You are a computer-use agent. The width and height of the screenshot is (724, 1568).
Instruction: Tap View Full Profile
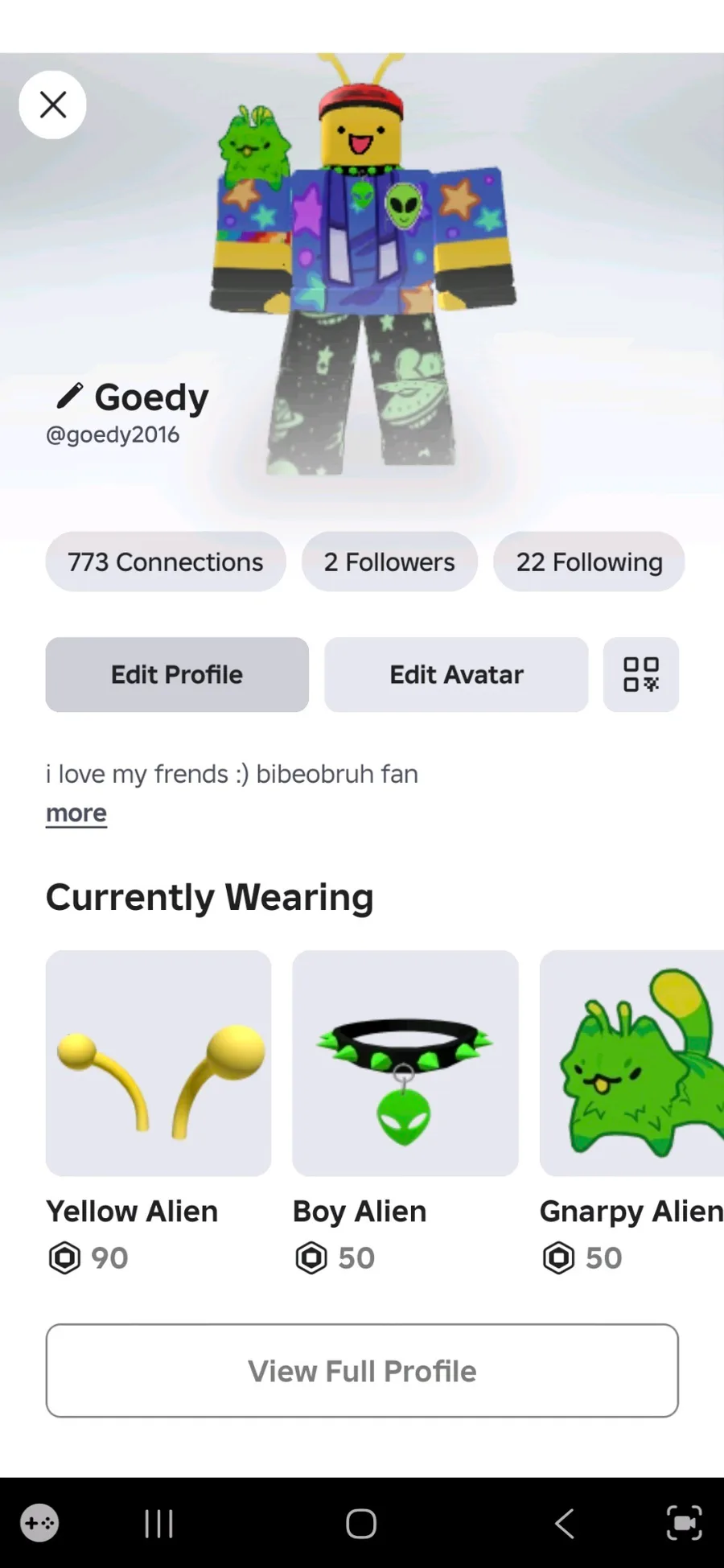(362, 1371)
